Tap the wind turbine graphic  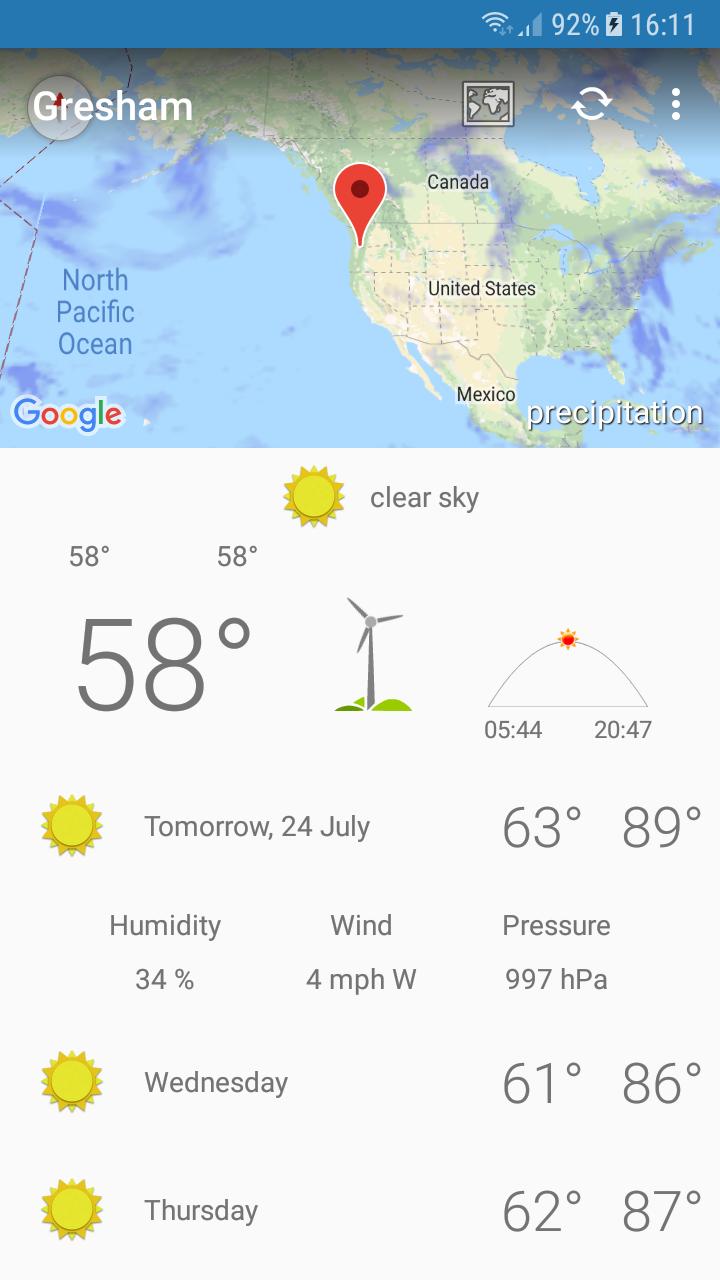tap(371, 650)
